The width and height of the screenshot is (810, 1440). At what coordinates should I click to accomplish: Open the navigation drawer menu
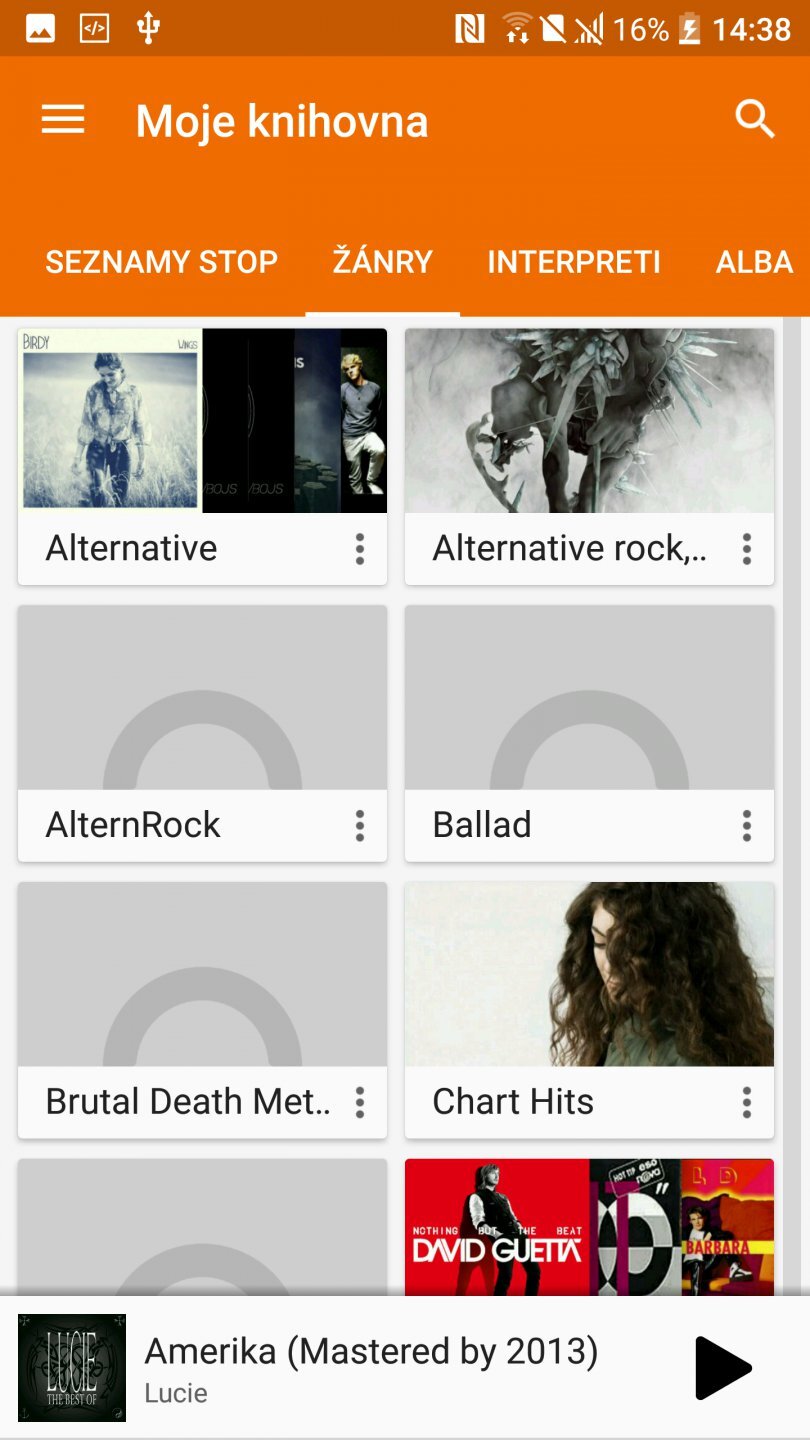(62, 121)
